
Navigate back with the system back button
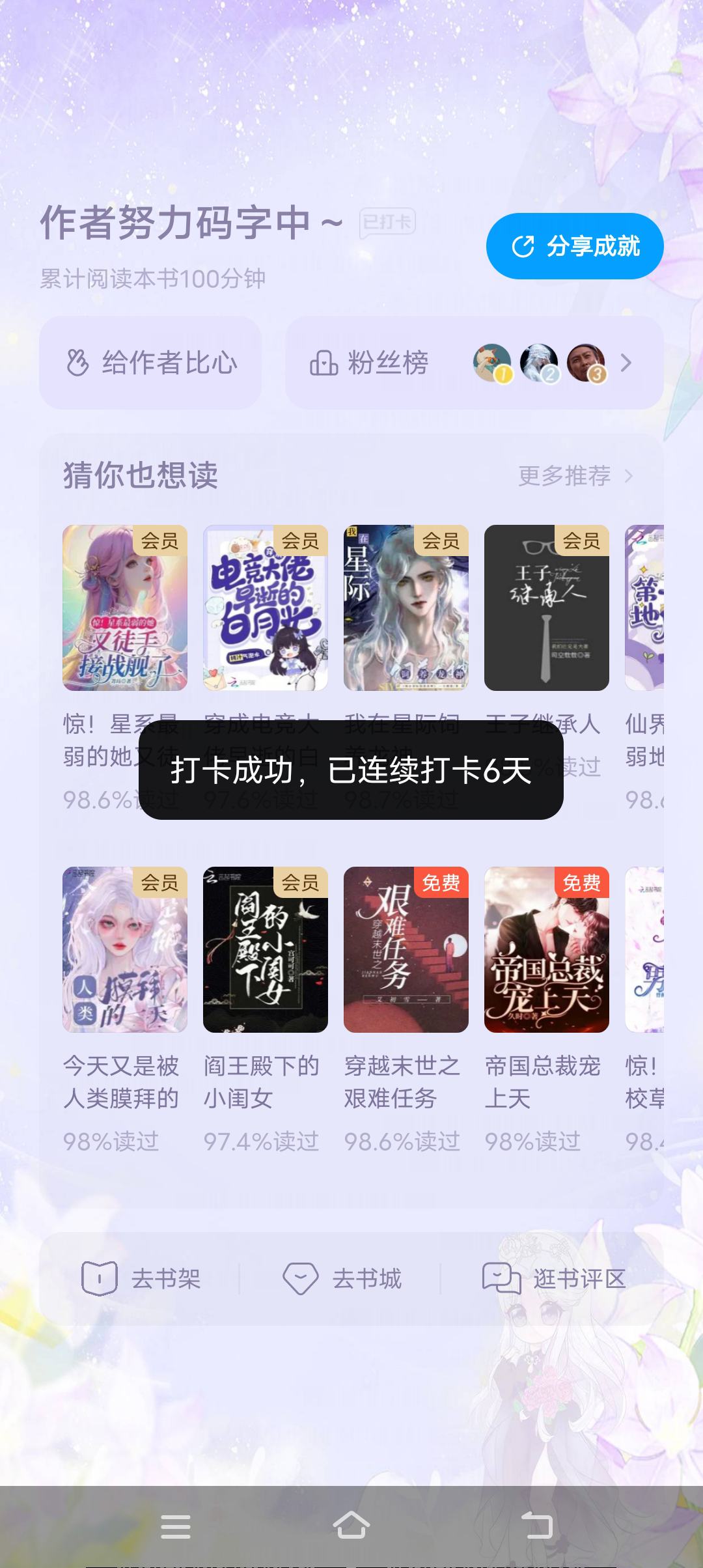tap(537, 1525)
